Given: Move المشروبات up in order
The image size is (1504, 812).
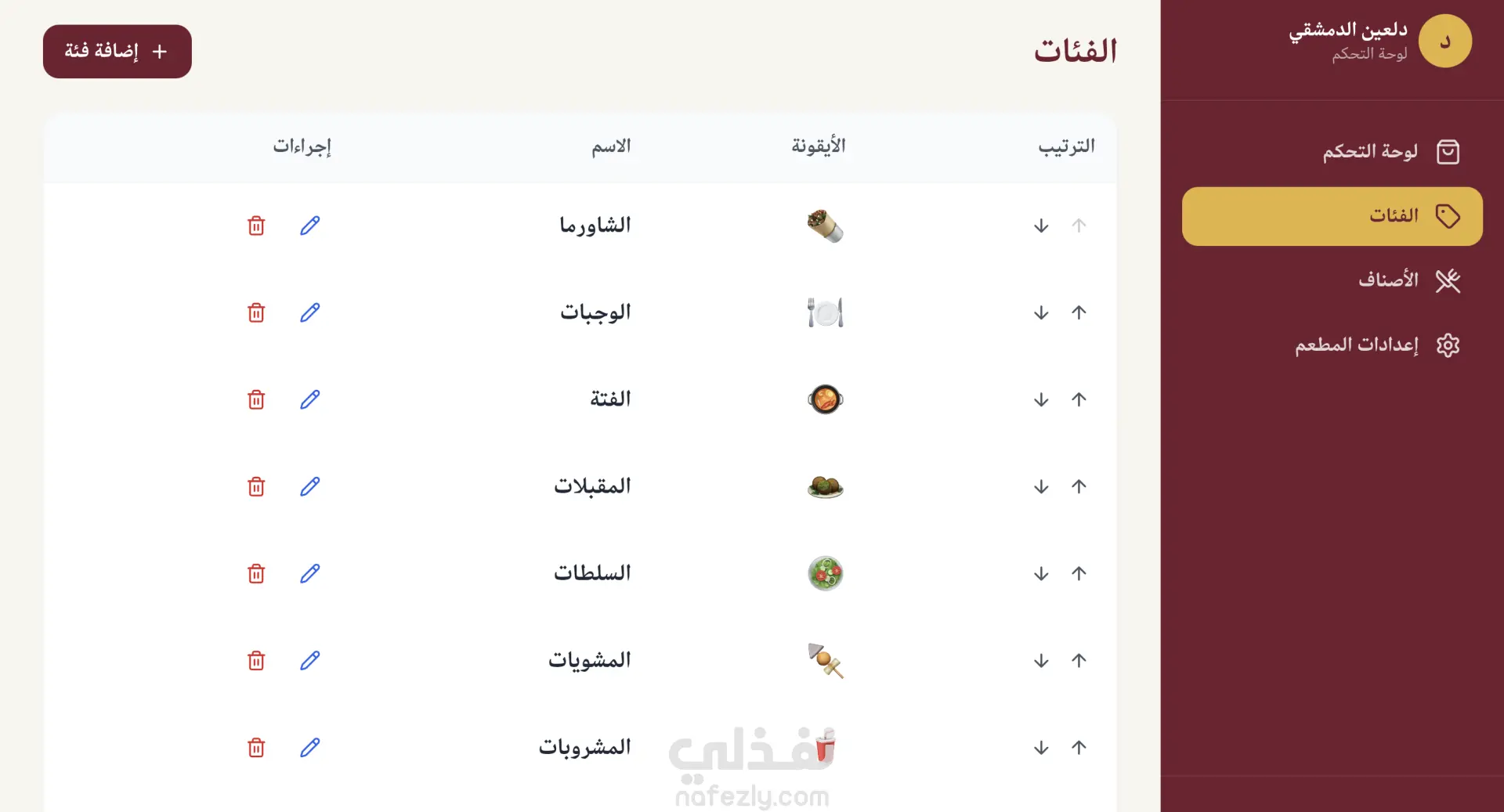Looking at the screenshot, I should tap(1079, 748).
